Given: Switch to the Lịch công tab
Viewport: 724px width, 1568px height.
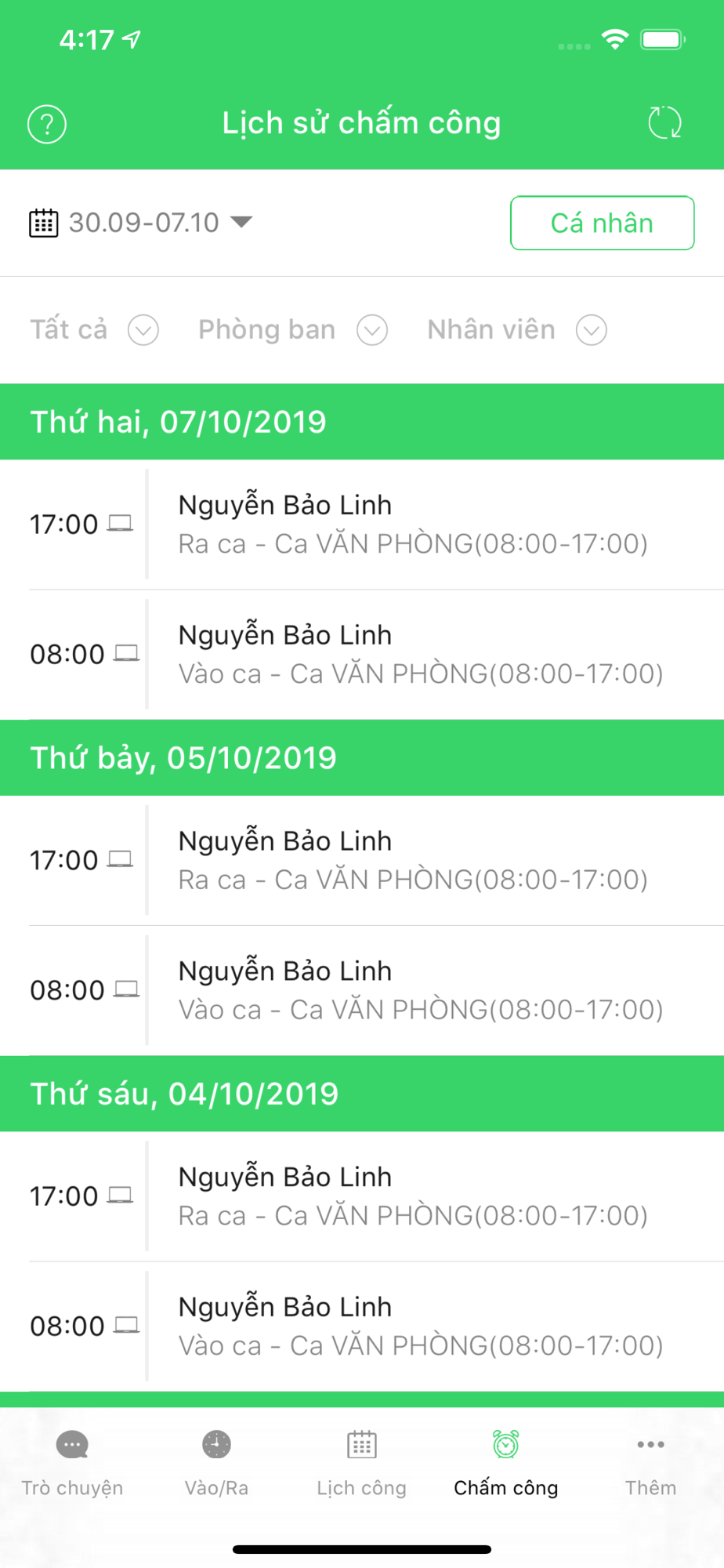Looking at the screenshot, I should click(x=362, y=1463).
